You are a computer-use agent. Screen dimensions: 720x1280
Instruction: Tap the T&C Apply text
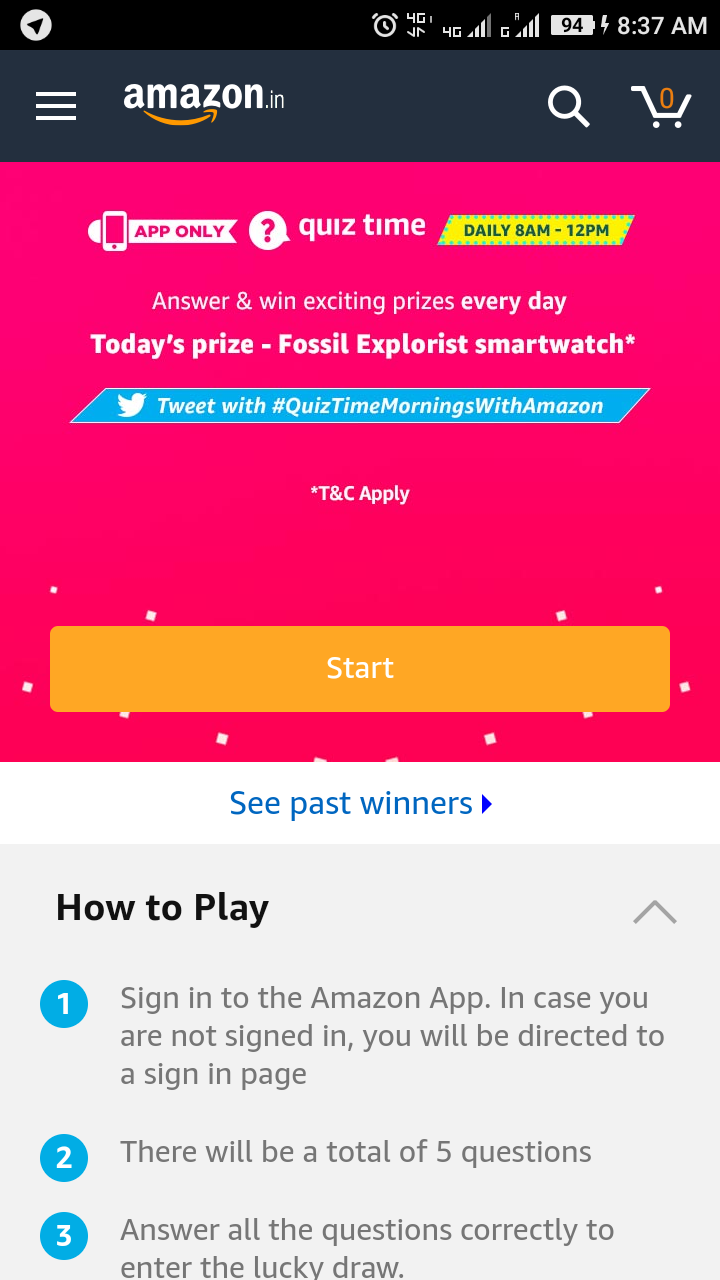pyautogui.click(x=360, y=493)
